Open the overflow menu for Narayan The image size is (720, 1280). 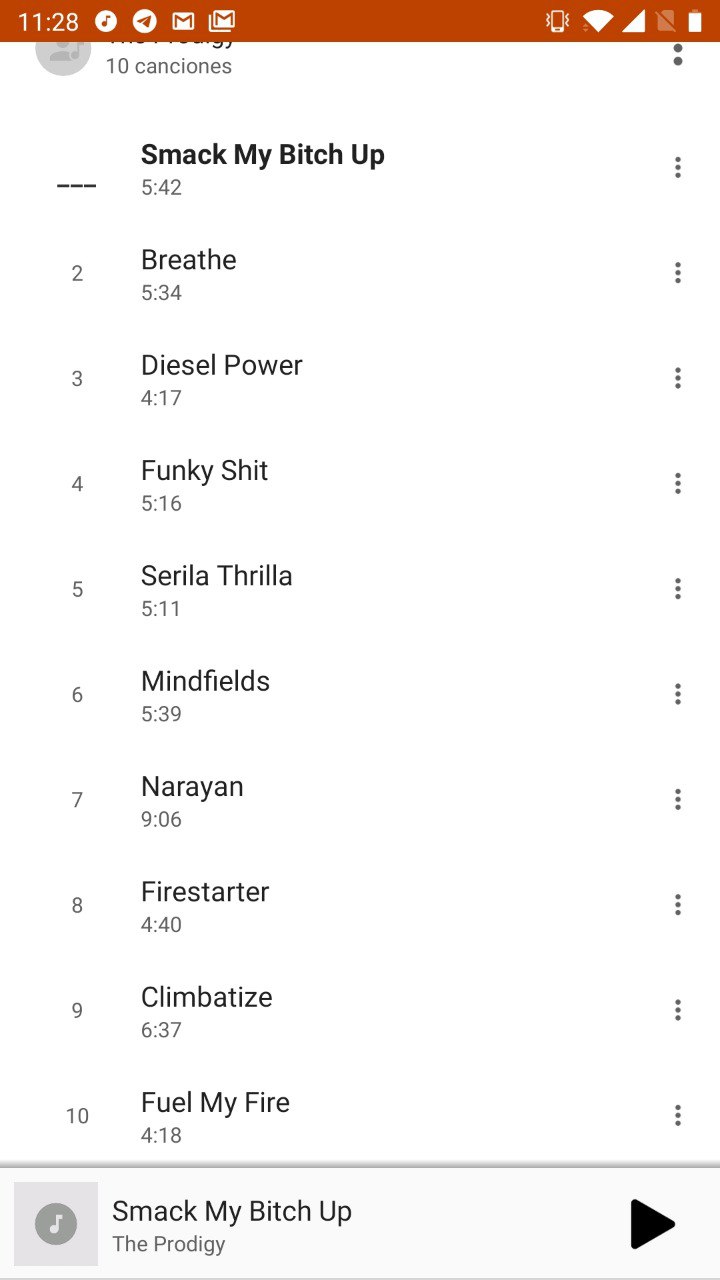[678, 800]
